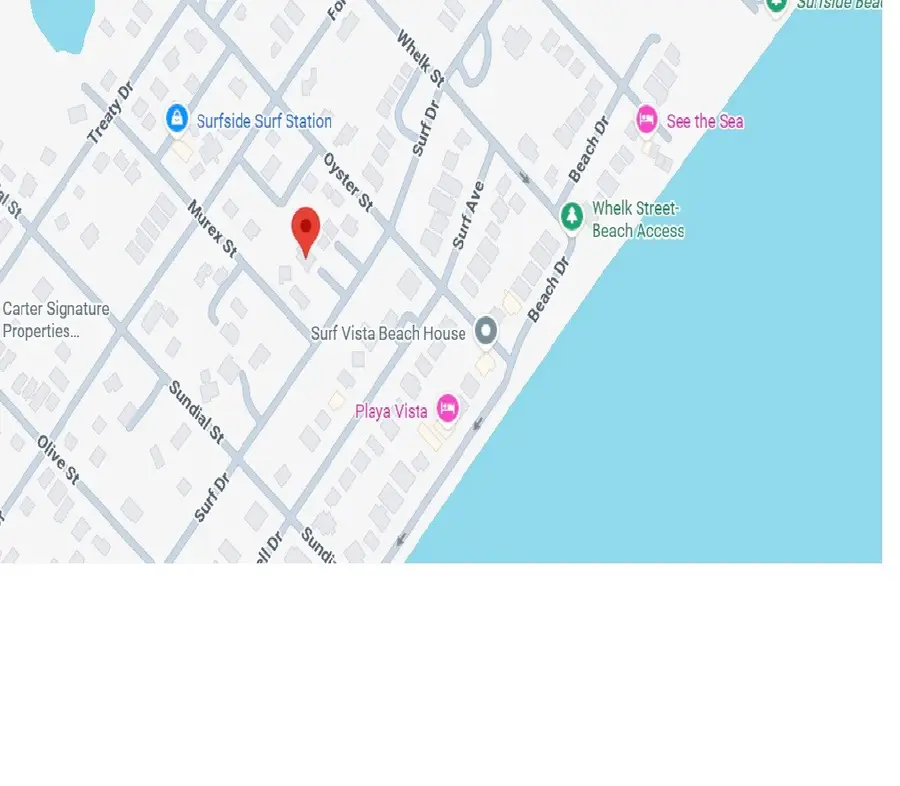Open Whelk Street Beach Access marker
The image size is (900, 786).
coord(571,215)
